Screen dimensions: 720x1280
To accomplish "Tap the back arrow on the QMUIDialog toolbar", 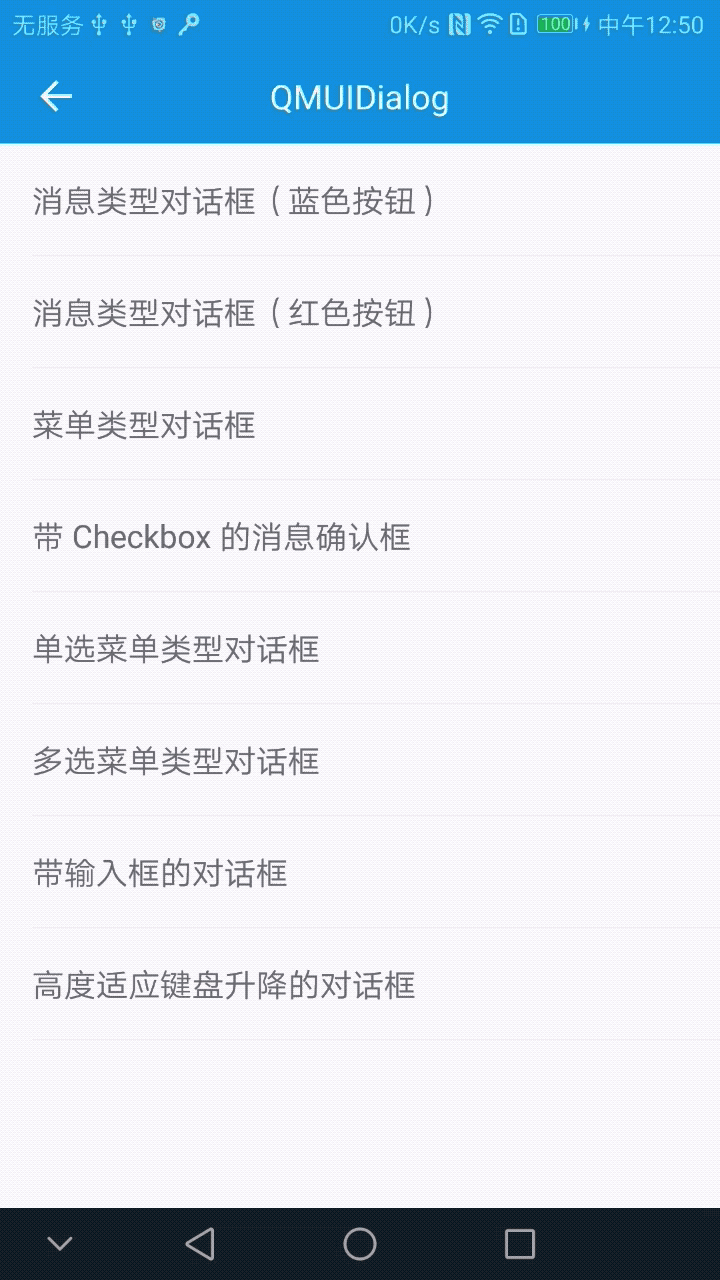I will [55, 96].
